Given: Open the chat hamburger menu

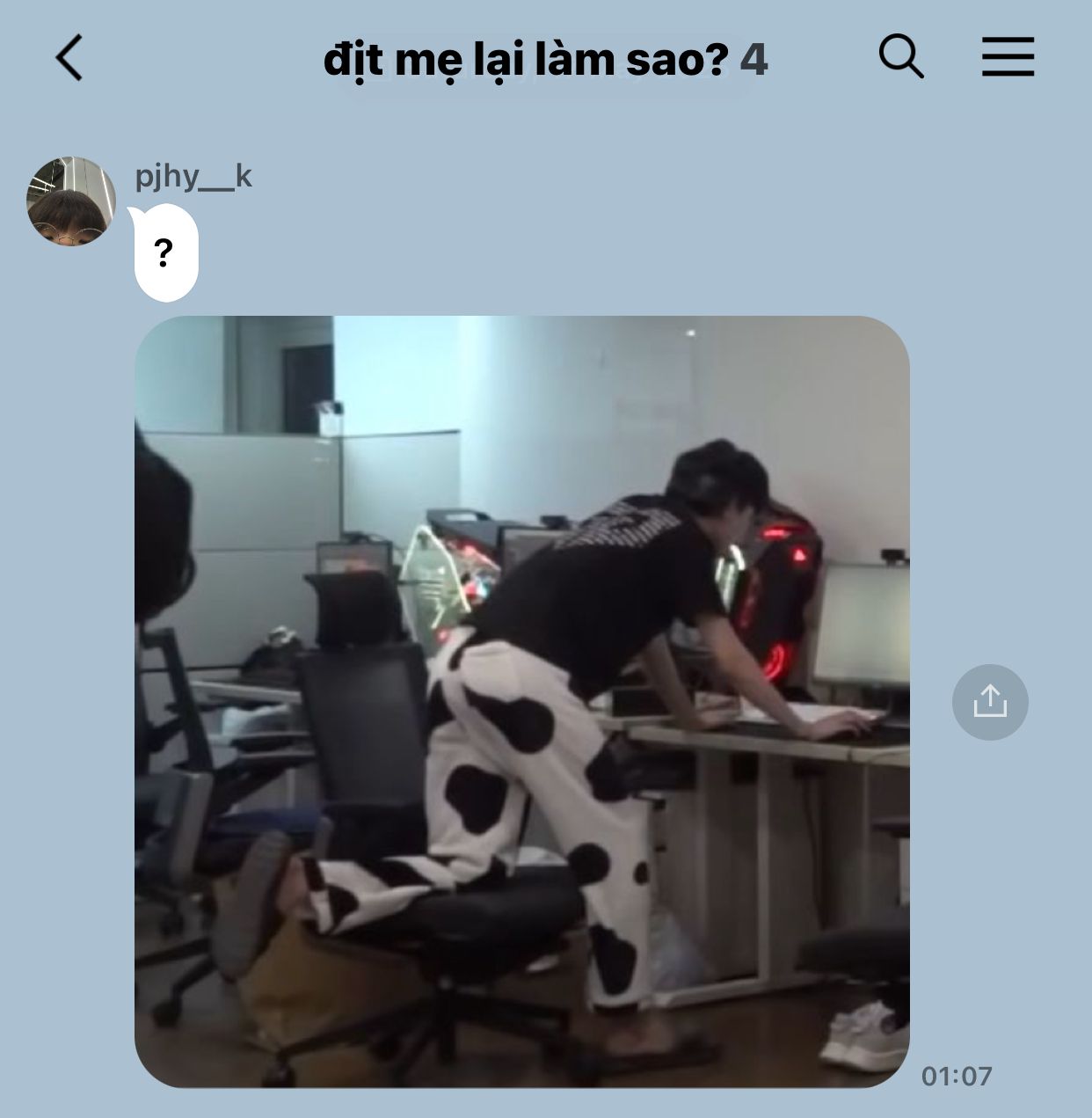Looking at the screenshot, I should point(1008,57).
